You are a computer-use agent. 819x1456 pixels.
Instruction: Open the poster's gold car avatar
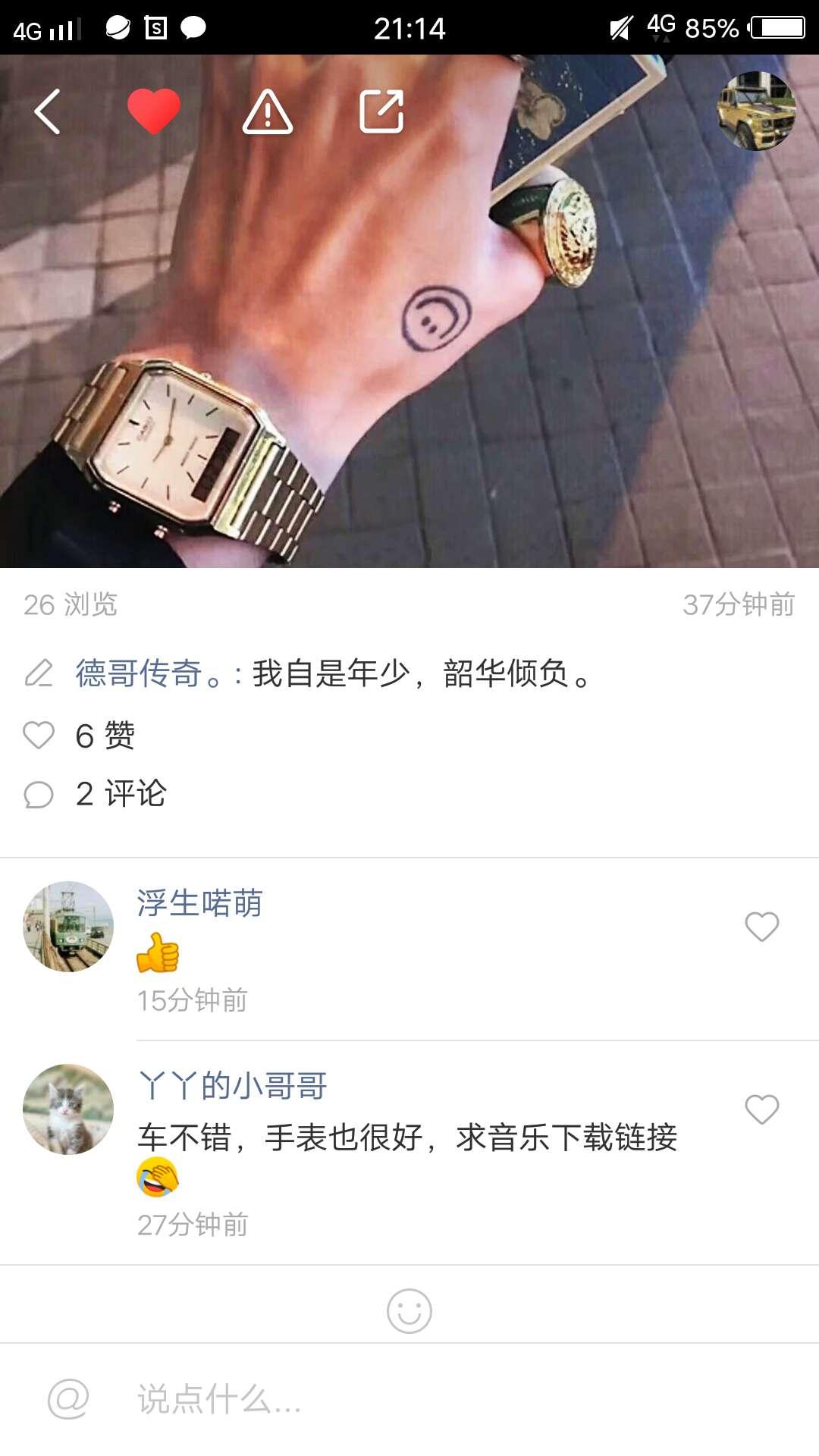click(756, 111)
